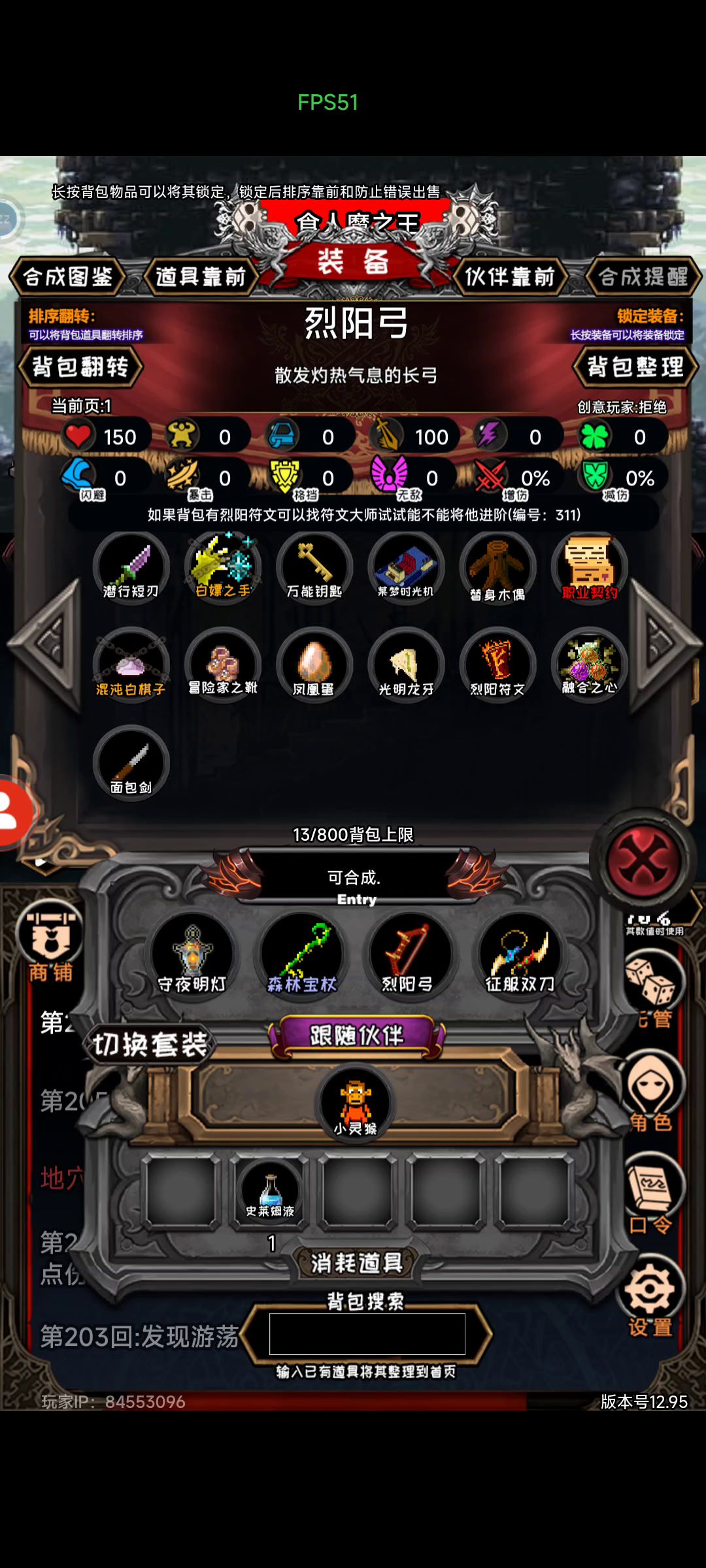Select the 凤凰蛋 item
Image resolution: width=706 pixels, height=1568 pixels.
(x=314, y=664)
